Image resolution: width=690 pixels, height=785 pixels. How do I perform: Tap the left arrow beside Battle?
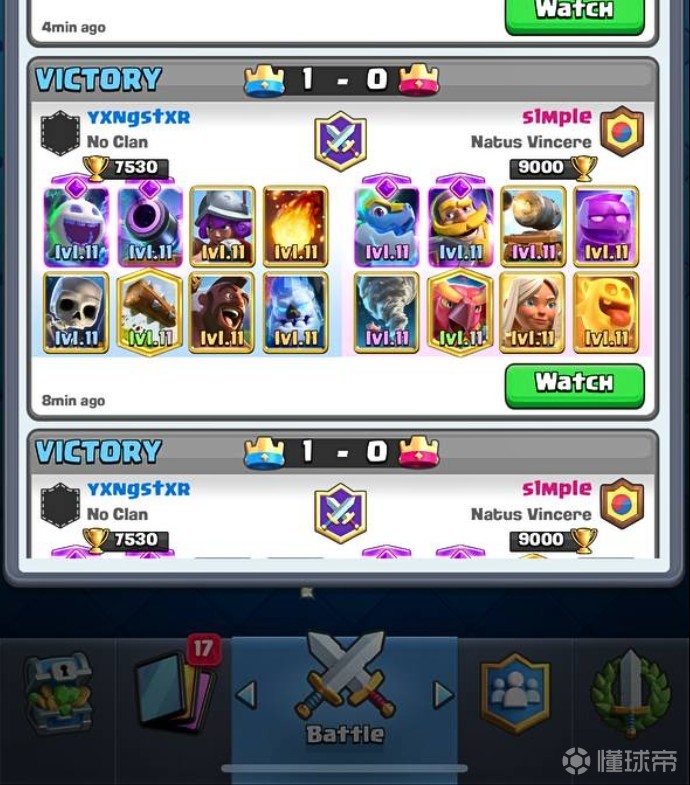click(246, 694)
